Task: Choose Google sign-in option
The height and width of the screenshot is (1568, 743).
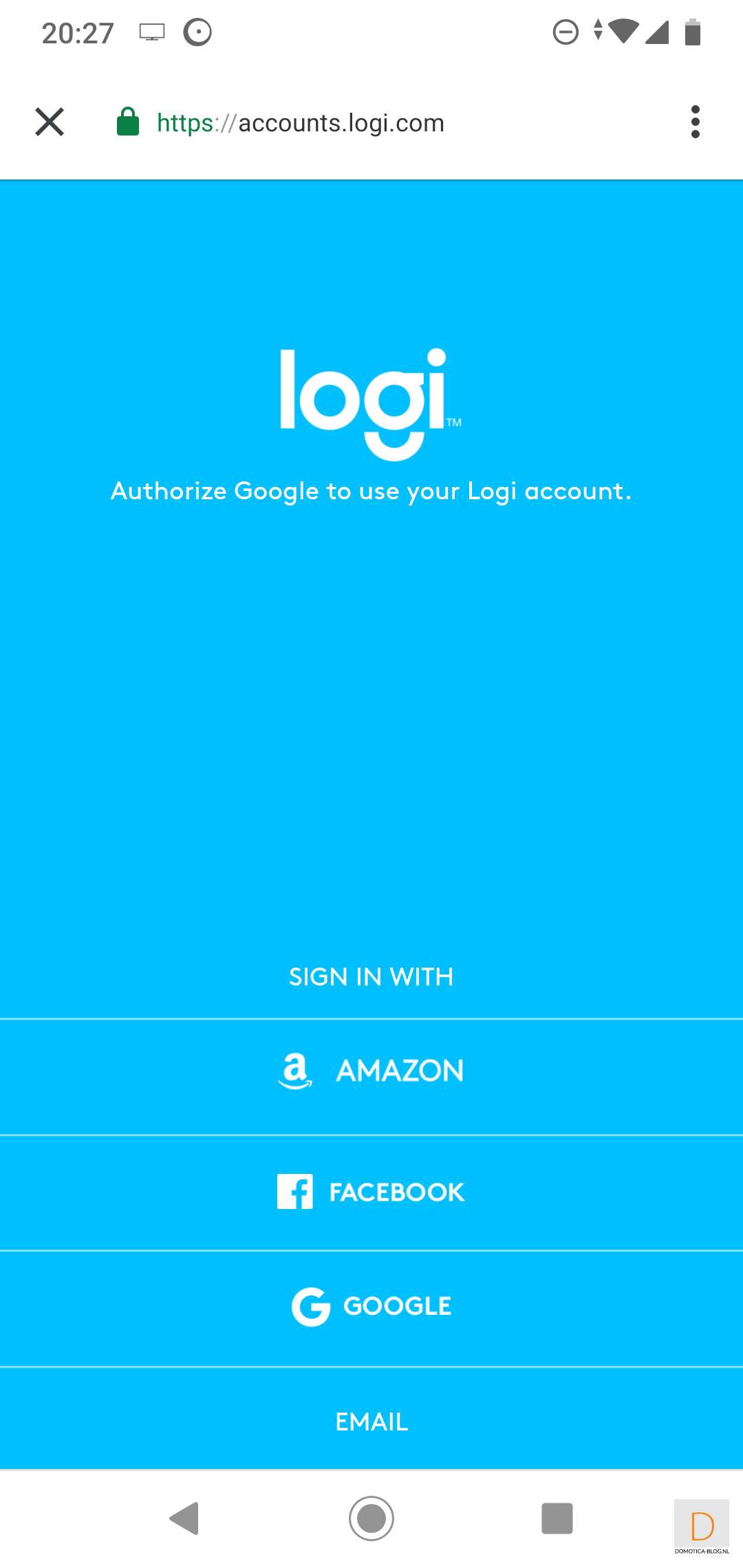Action: (371, 1307)
